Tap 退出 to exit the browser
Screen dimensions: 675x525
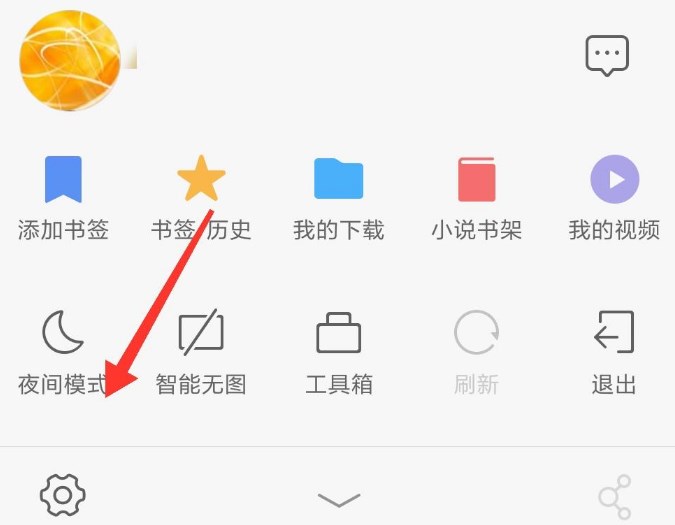614,353
